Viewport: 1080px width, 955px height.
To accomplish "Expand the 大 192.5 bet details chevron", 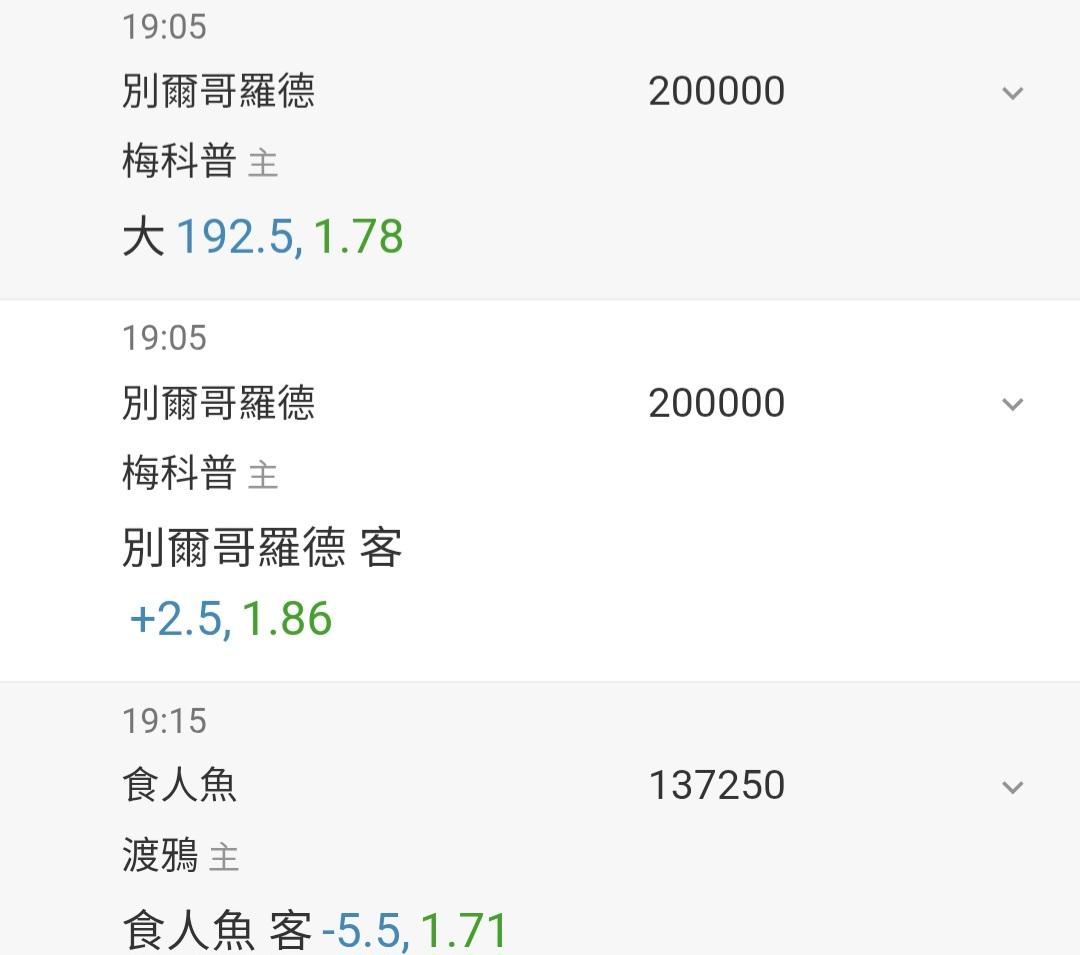I will [x=1012, y=93].
